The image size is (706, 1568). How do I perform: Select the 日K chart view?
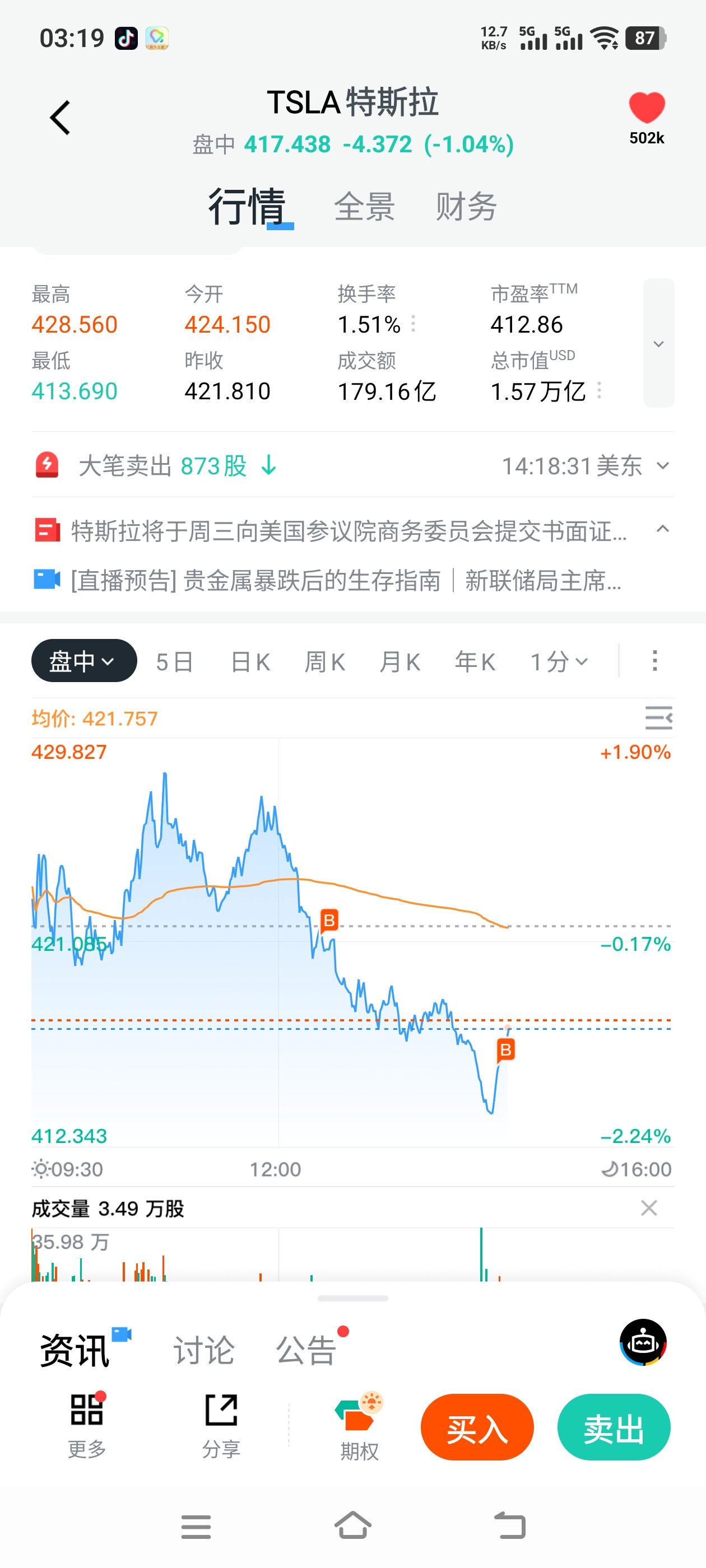point(250,662)
